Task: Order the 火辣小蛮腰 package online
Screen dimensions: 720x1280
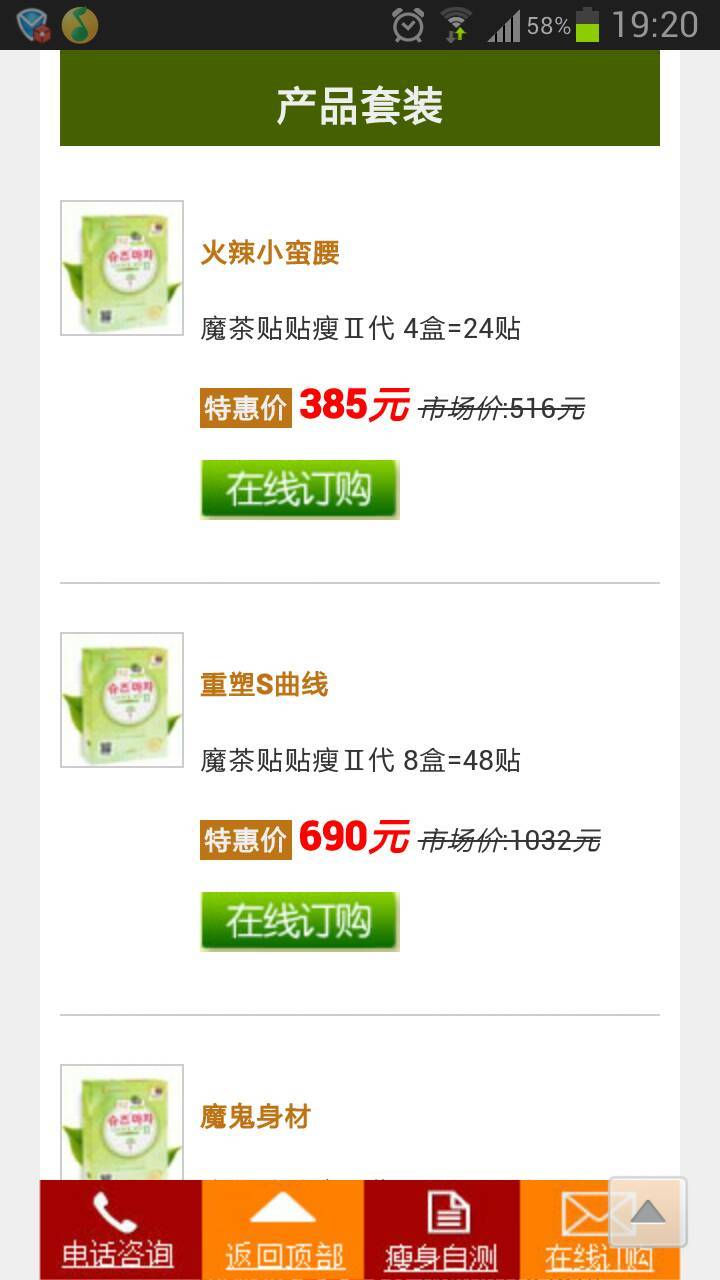Action: click(x=299, y=489)
